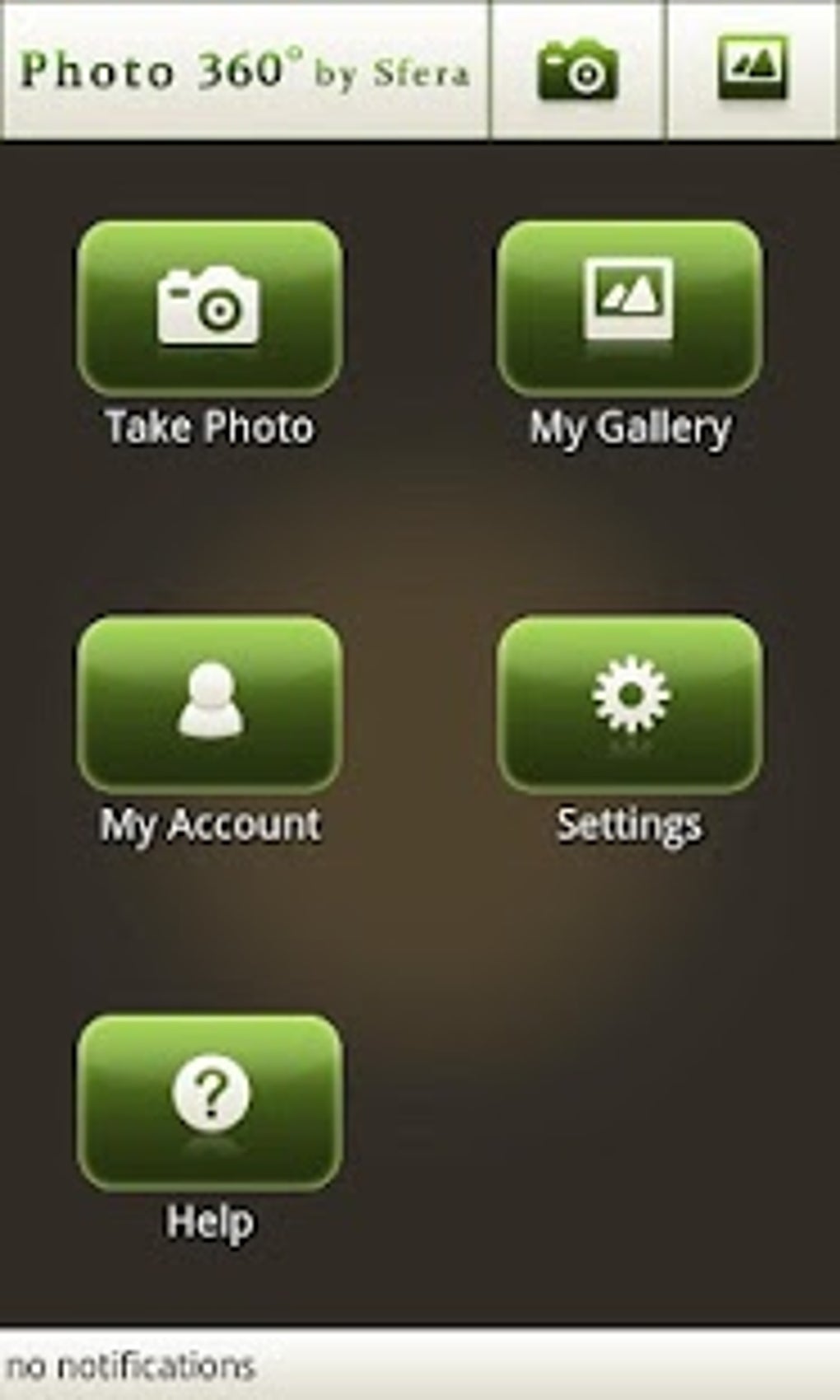
Task: Click the camera toolbar tab at top right
Action: 580,70
